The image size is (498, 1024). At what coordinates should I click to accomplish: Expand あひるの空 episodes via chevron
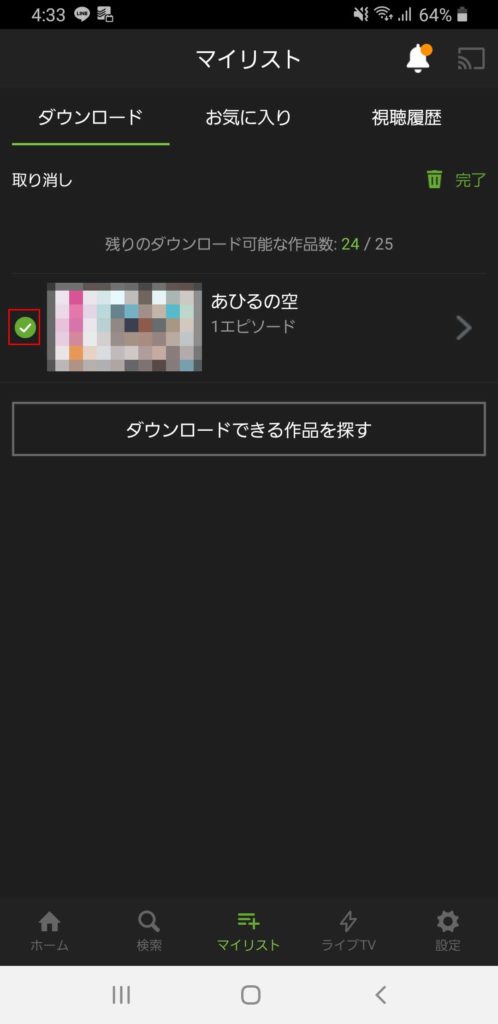(x=464, y=328)
